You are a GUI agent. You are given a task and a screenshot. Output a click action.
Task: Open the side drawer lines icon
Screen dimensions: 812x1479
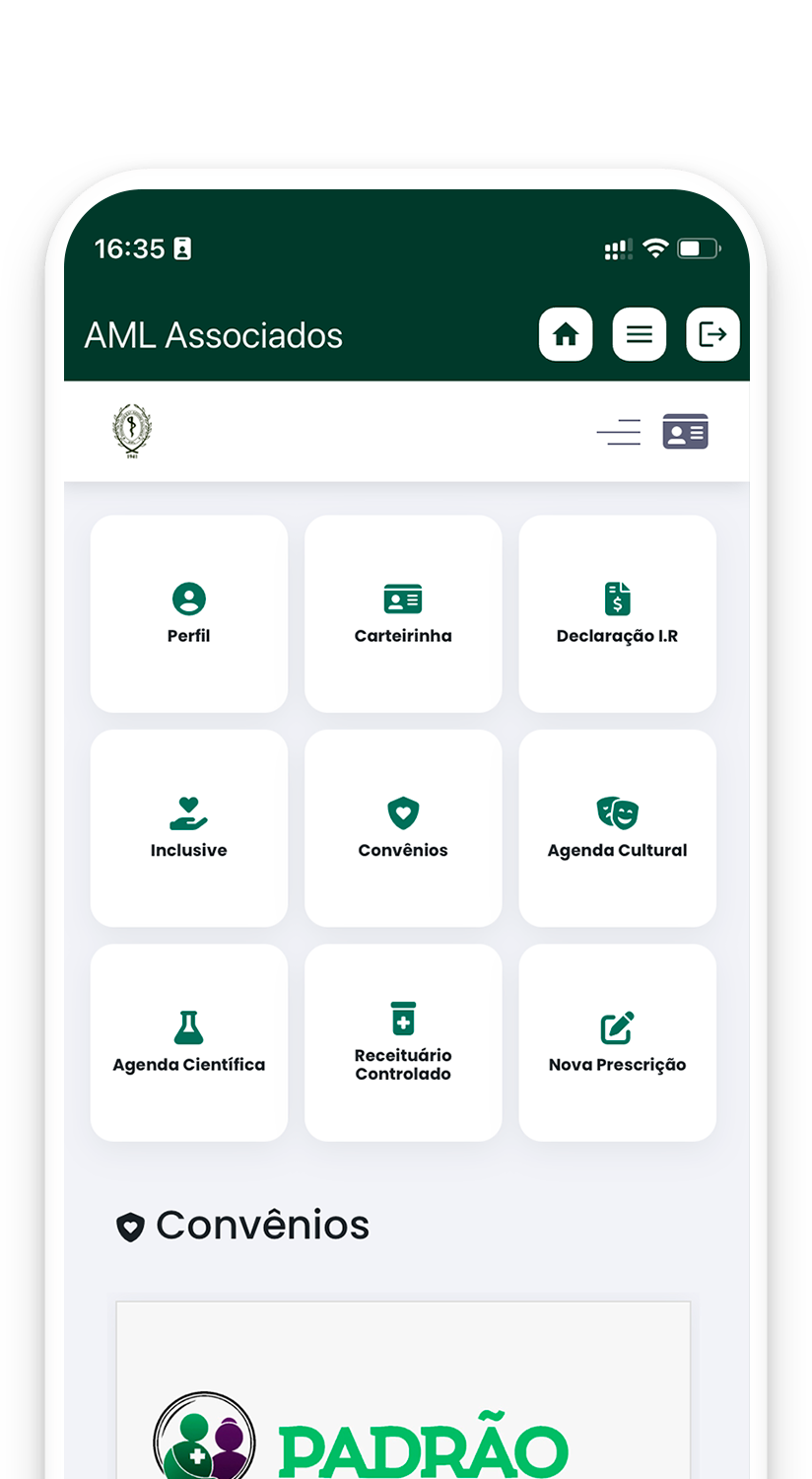click(619, 432)
